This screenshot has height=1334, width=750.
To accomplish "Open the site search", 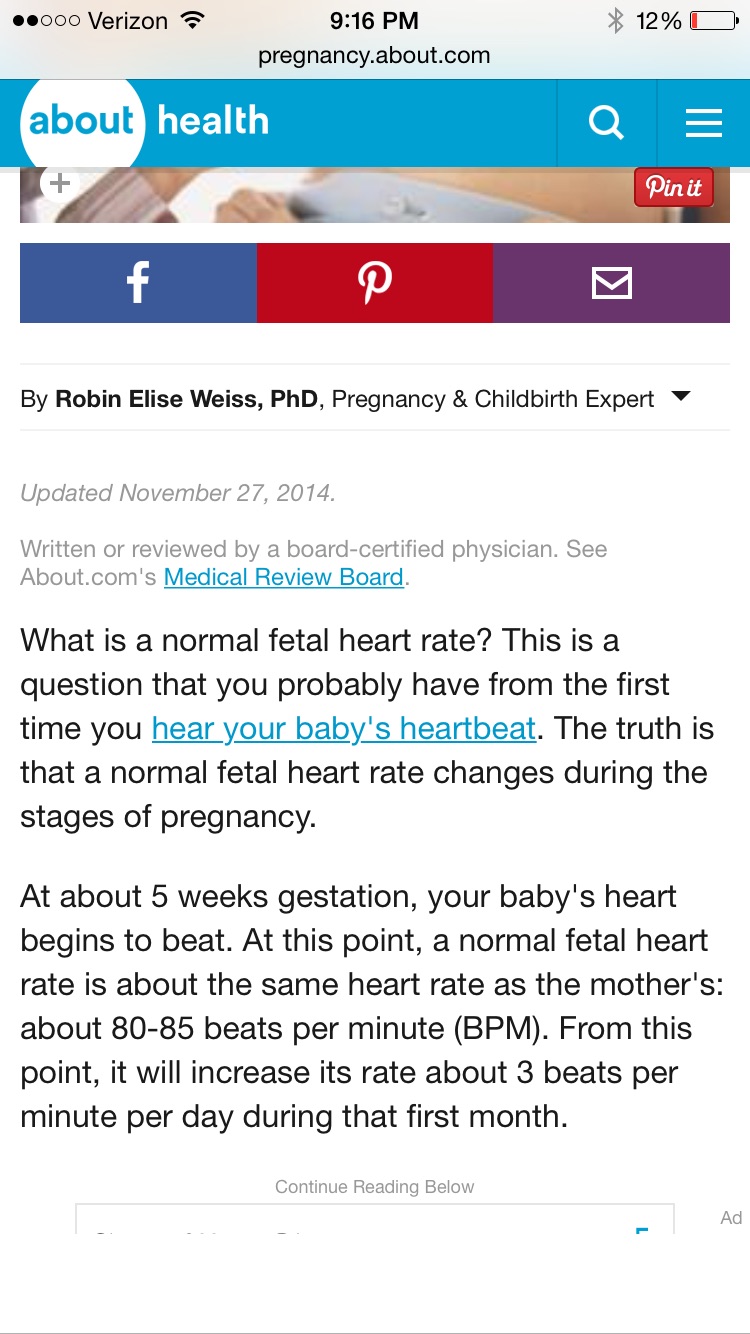I will (606, 123).
